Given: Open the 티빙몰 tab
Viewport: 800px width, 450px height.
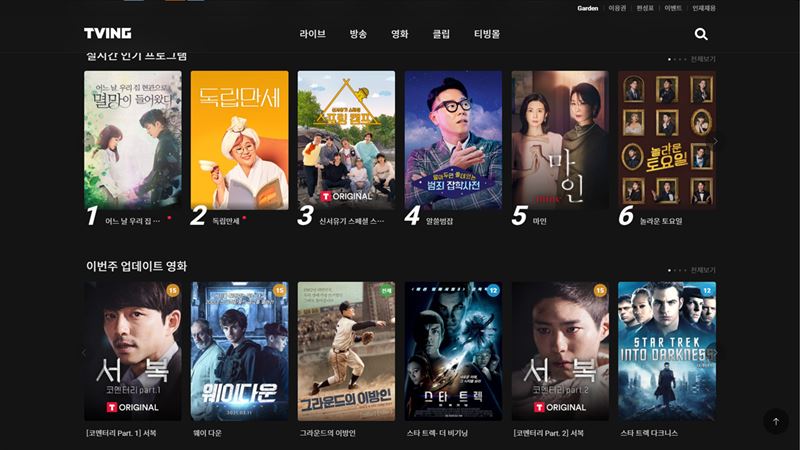Looking at the screenshot, I should tap(487, 34).
